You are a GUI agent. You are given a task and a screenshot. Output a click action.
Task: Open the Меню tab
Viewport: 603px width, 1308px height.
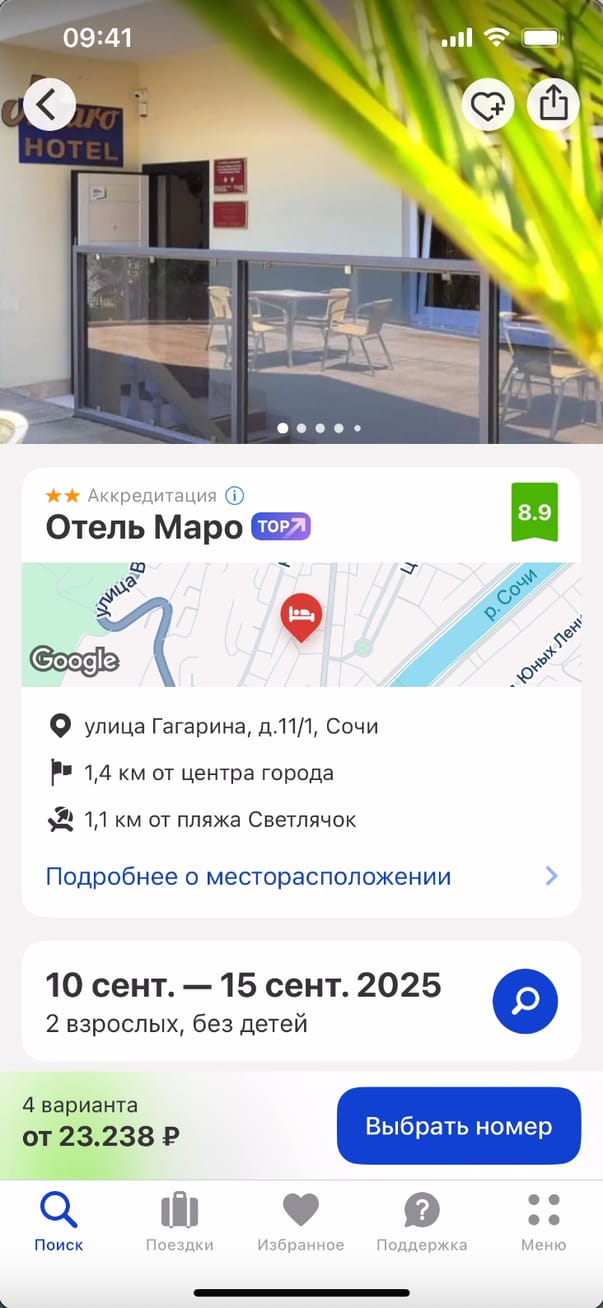543,1222
